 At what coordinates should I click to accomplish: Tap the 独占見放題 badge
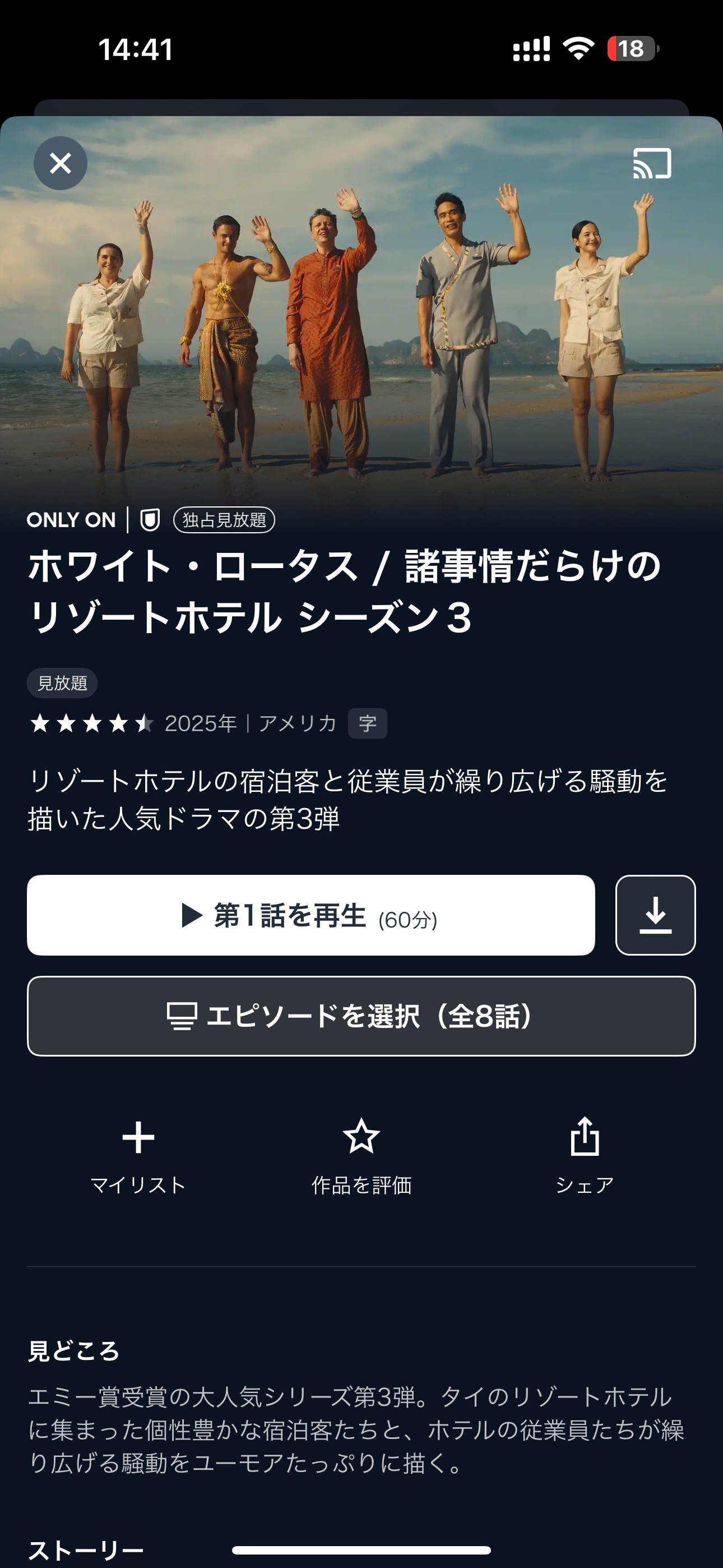click(x=225, y=519)
